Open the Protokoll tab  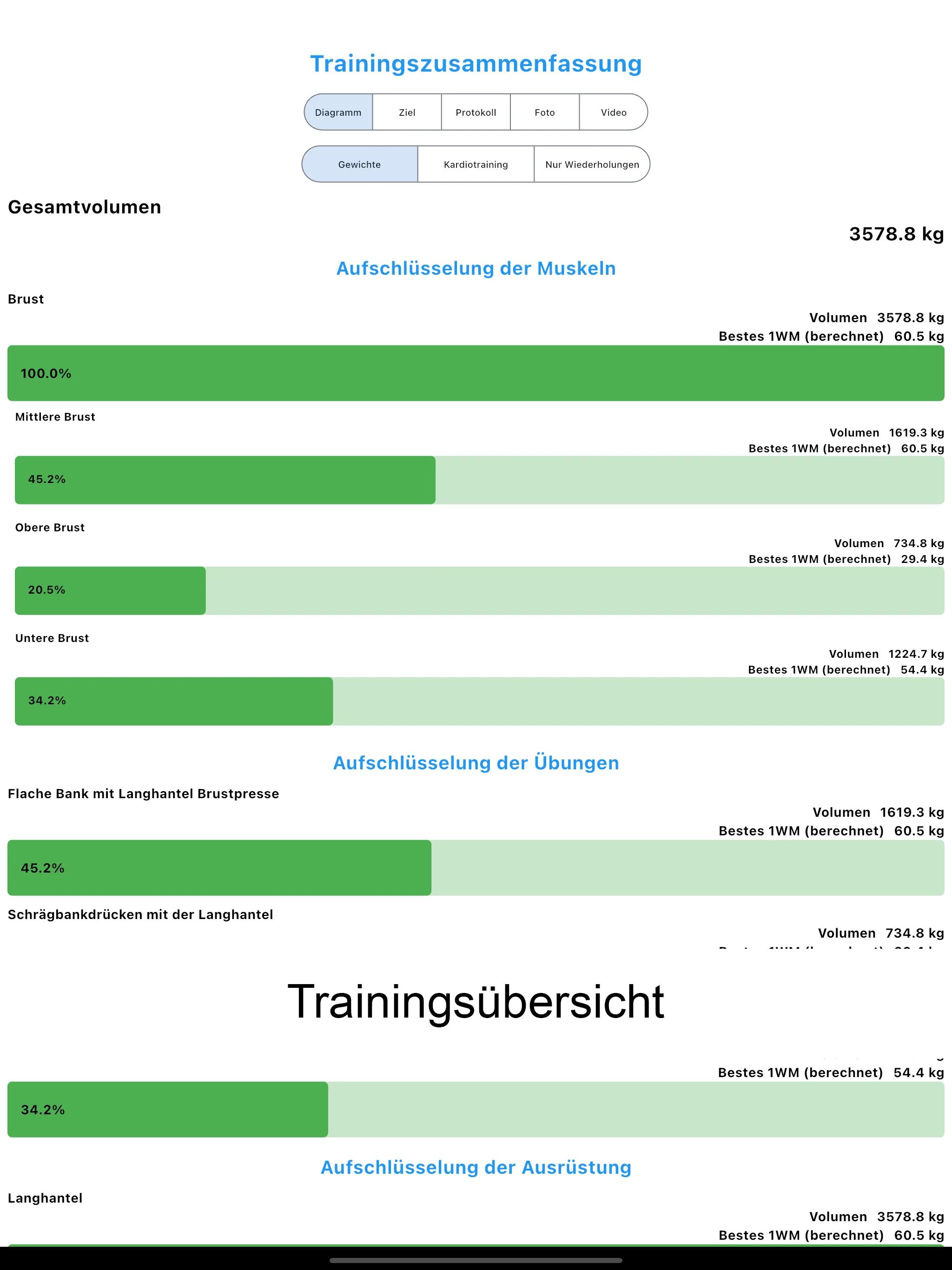[x=476, y=112]
